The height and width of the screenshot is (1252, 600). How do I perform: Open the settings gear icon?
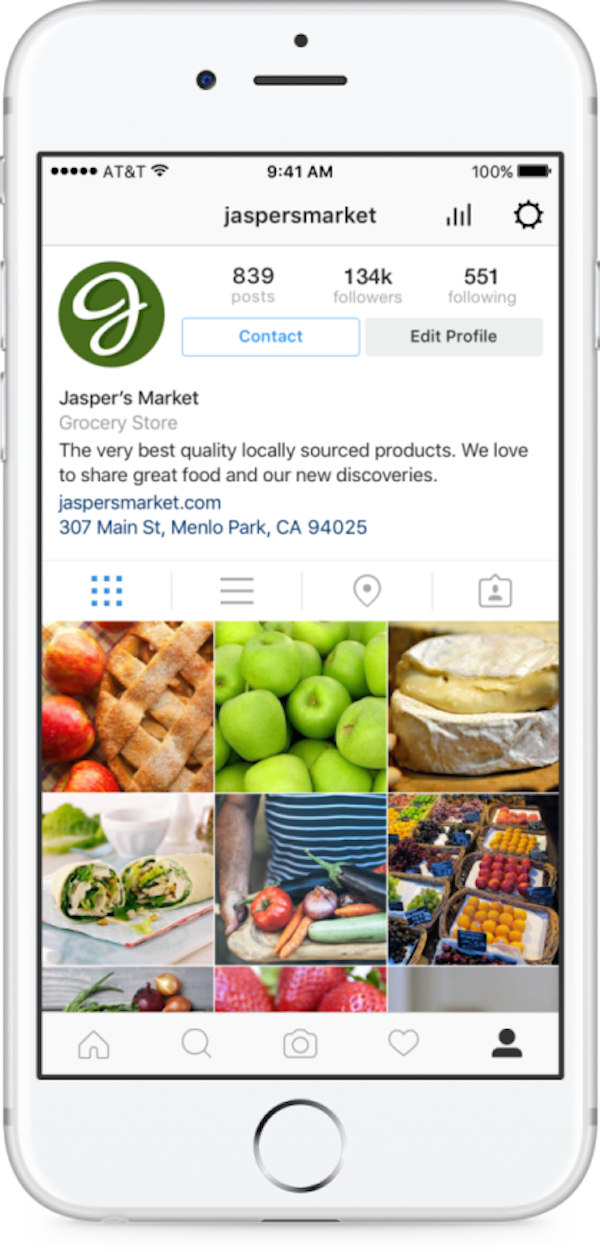[528, 216]
